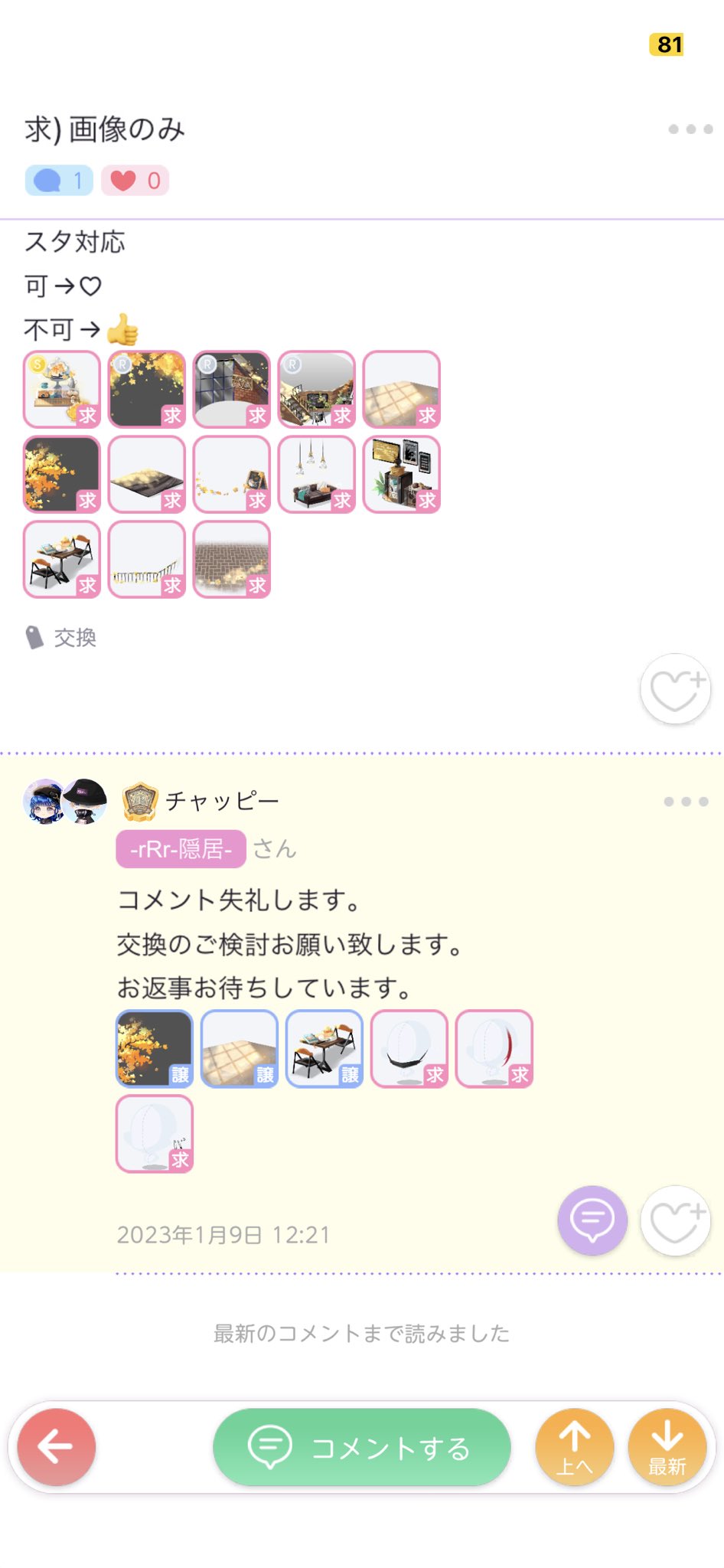Jump to latest with 最新 button
Screen dimensions: 724x1568
667,1447
